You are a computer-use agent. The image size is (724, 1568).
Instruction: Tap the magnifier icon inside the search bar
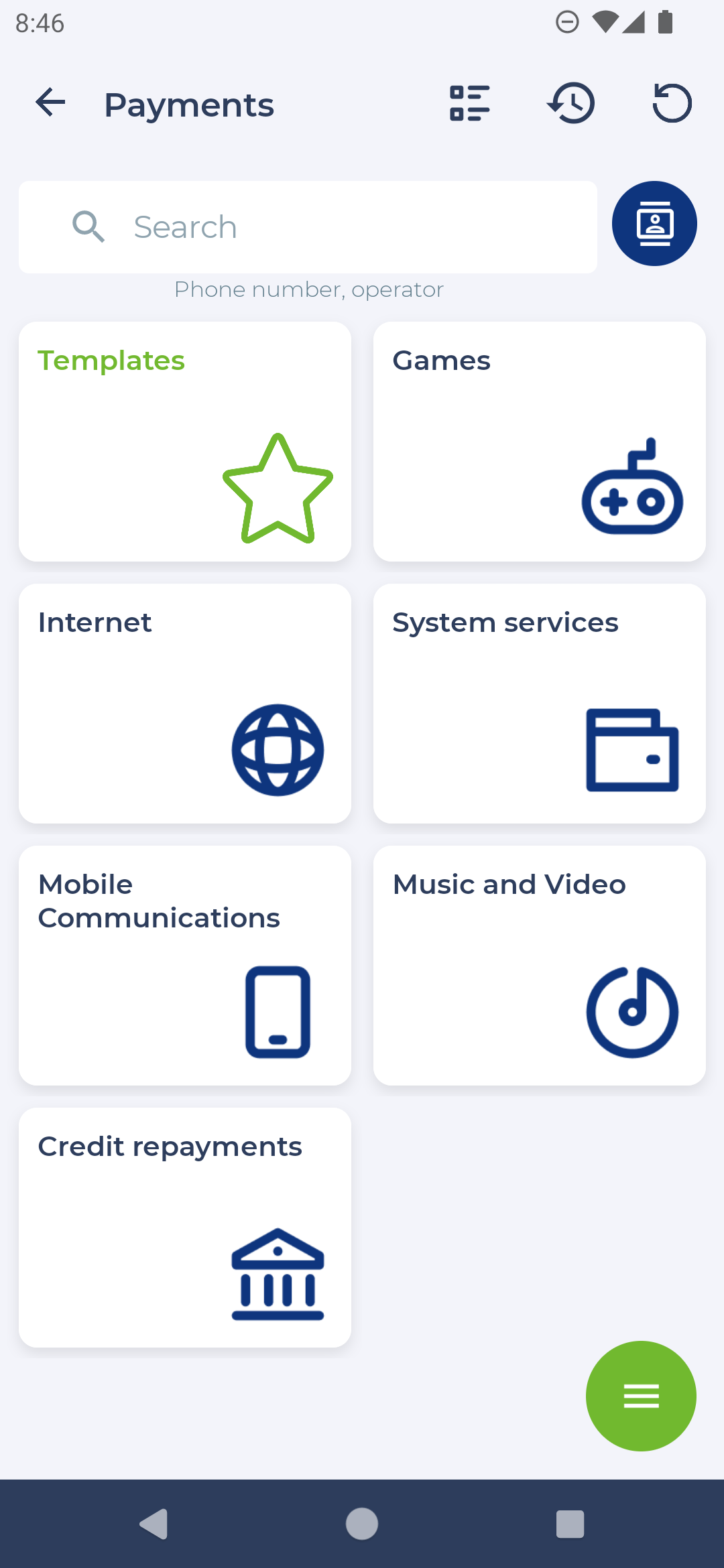coord(89,226)
